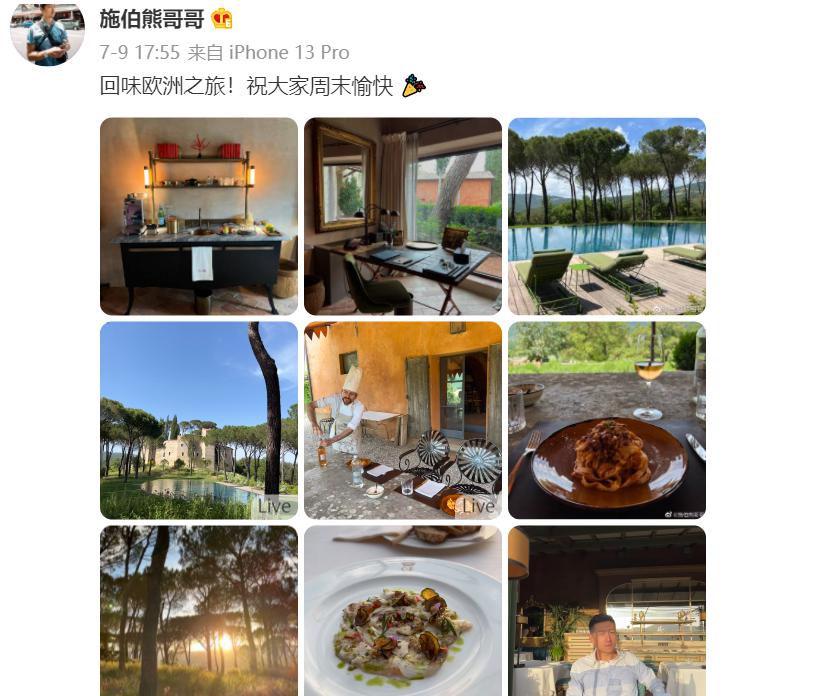This screenshot has height=696, width=832.
Task: Open the poster's profile avatar
Action: click(47, 33)
